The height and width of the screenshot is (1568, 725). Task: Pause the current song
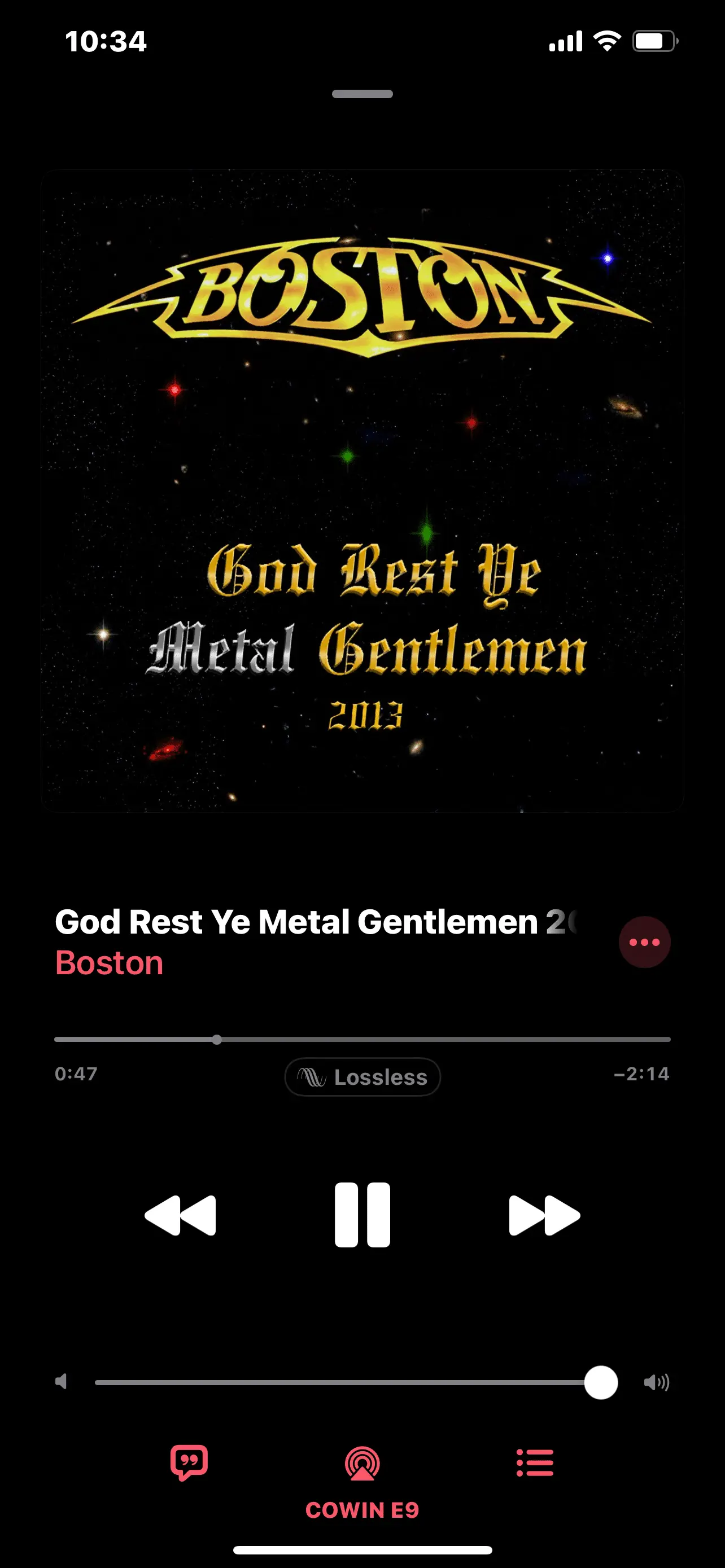click(362, 1215)
